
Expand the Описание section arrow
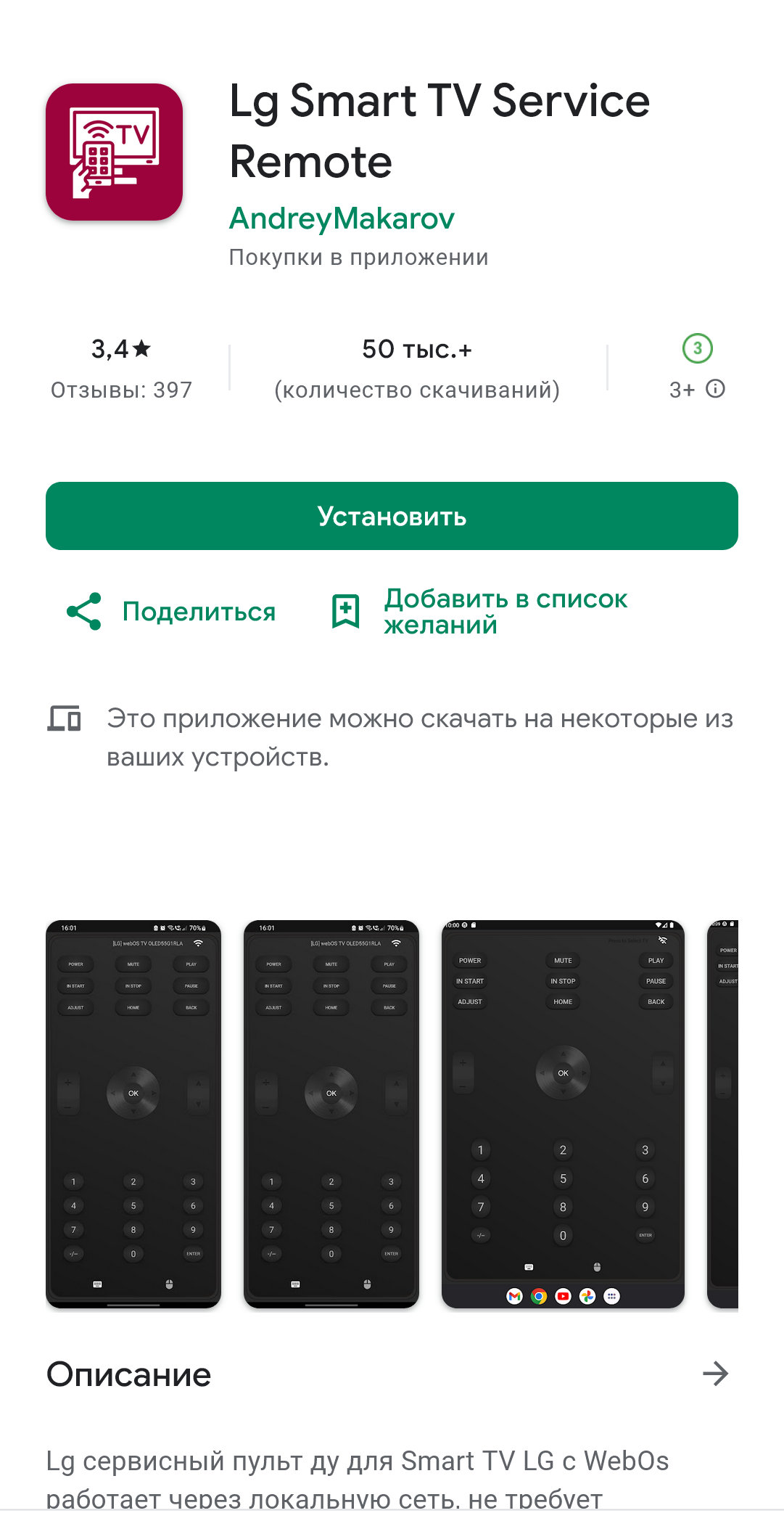(715, 1374)
